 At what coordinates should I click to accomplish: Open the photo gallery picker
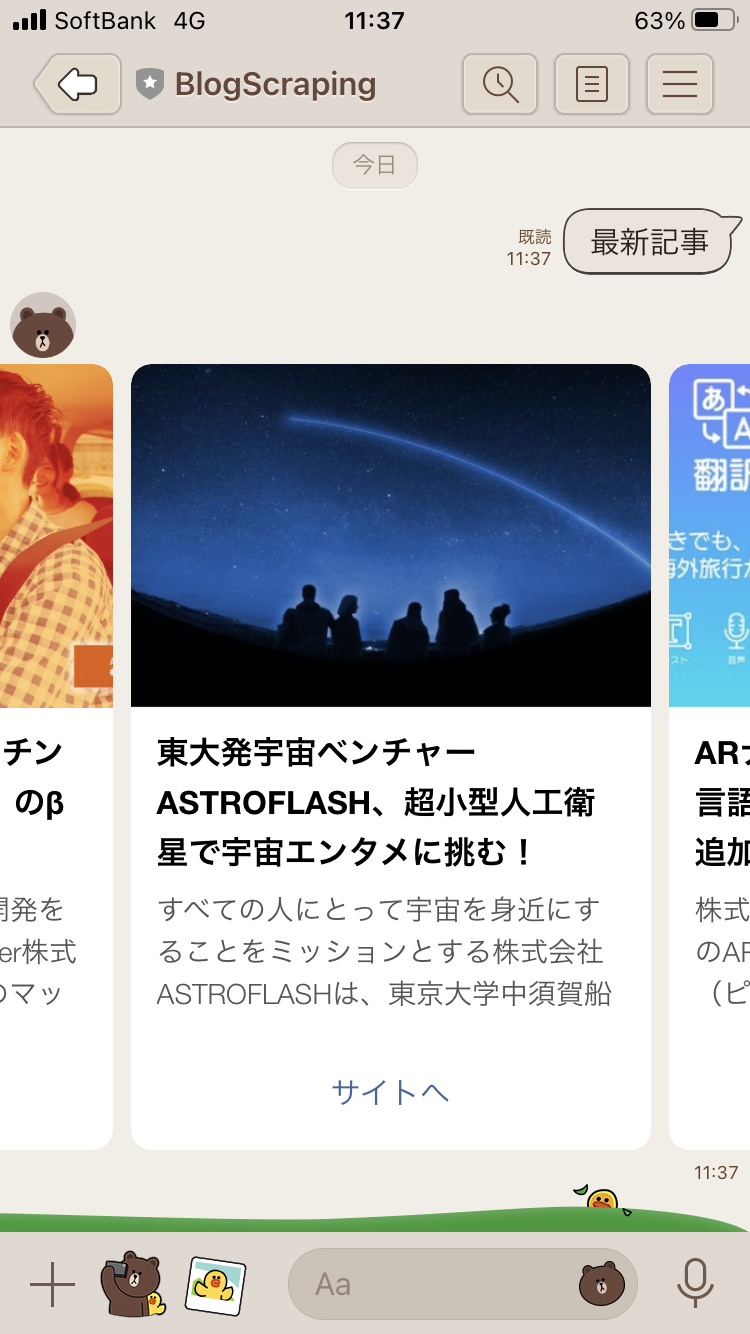click(x=215, y=1285)
